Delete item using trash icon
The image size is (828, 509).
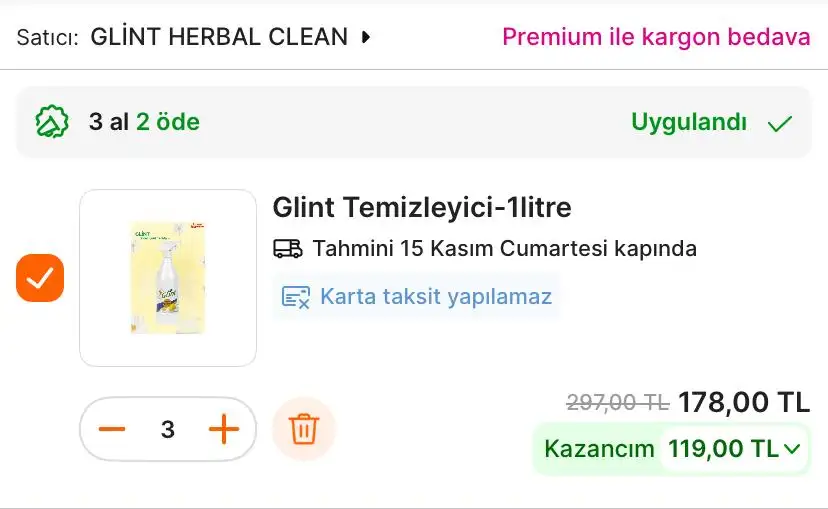tap(304, 429)
